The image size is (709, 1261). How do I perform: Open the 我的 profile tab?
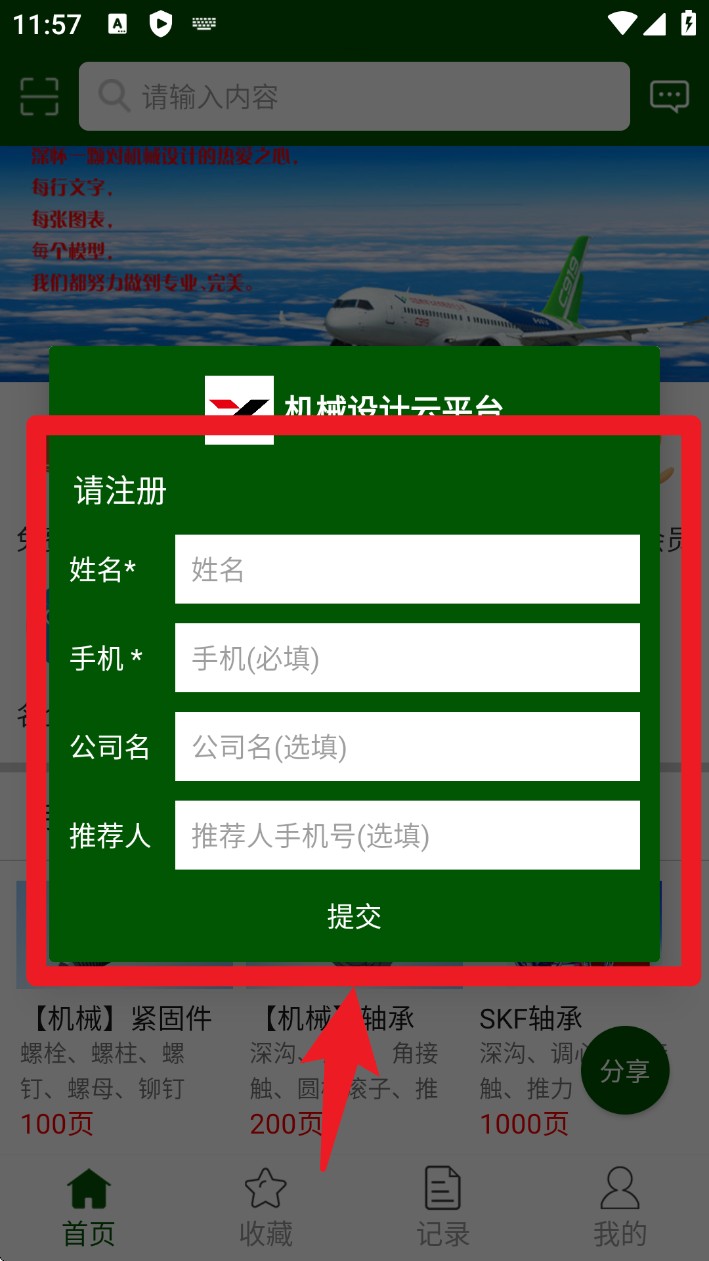click(x=620, y=1208)
